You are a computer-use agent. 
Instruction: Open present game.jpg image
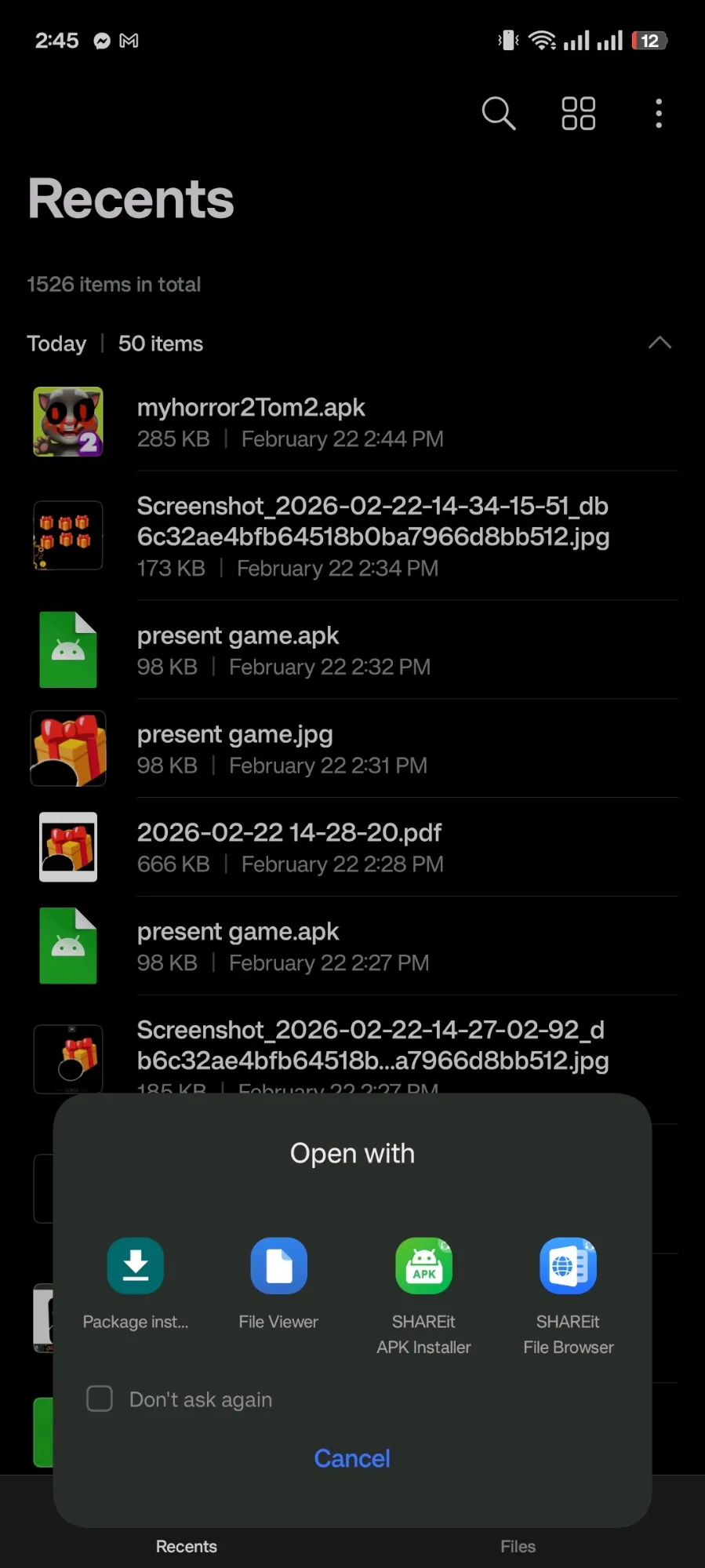(352, 748)
